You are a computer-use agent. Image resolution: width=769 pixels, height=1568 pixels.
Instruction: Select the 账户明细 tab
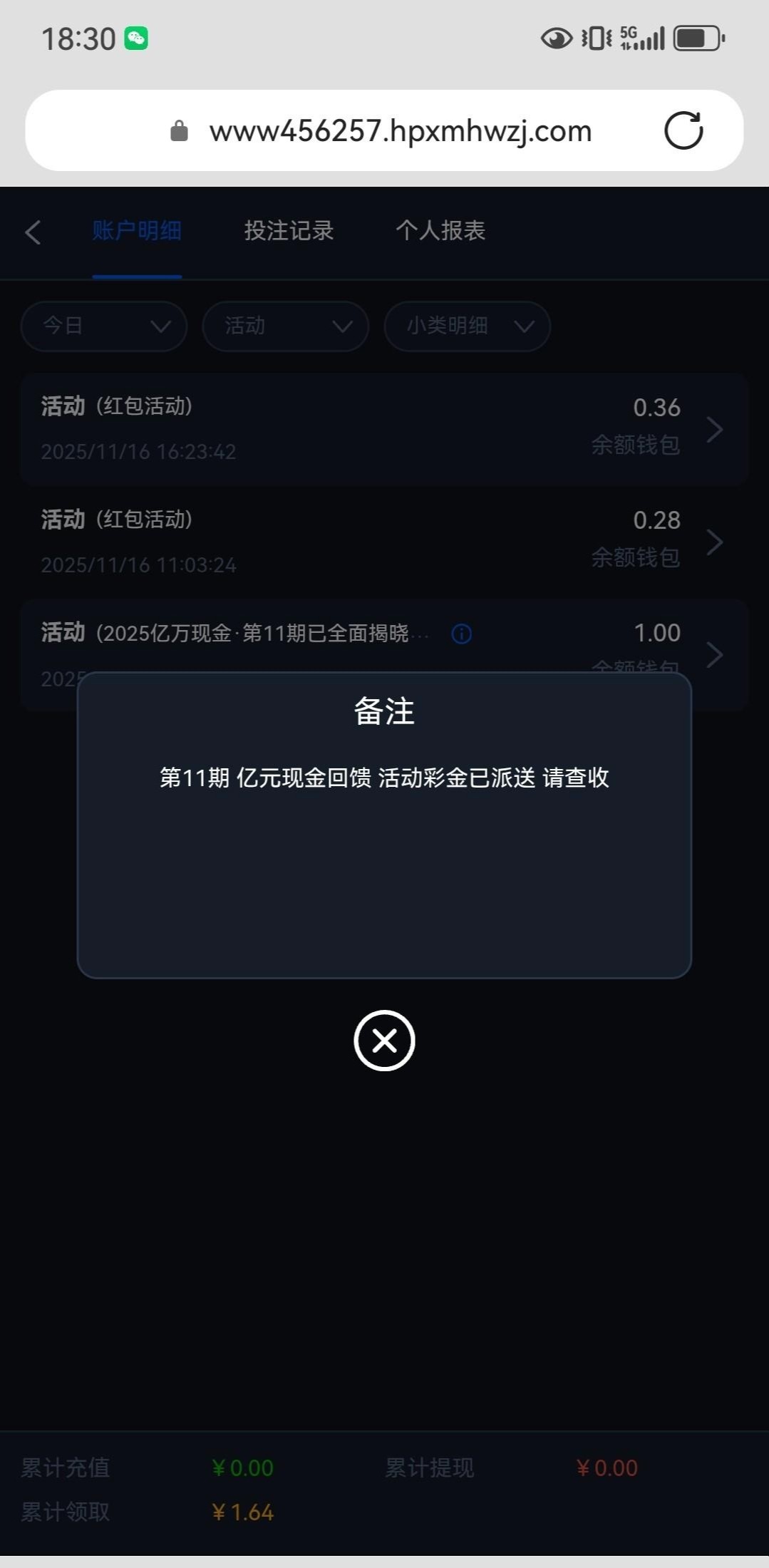[137, 231]
